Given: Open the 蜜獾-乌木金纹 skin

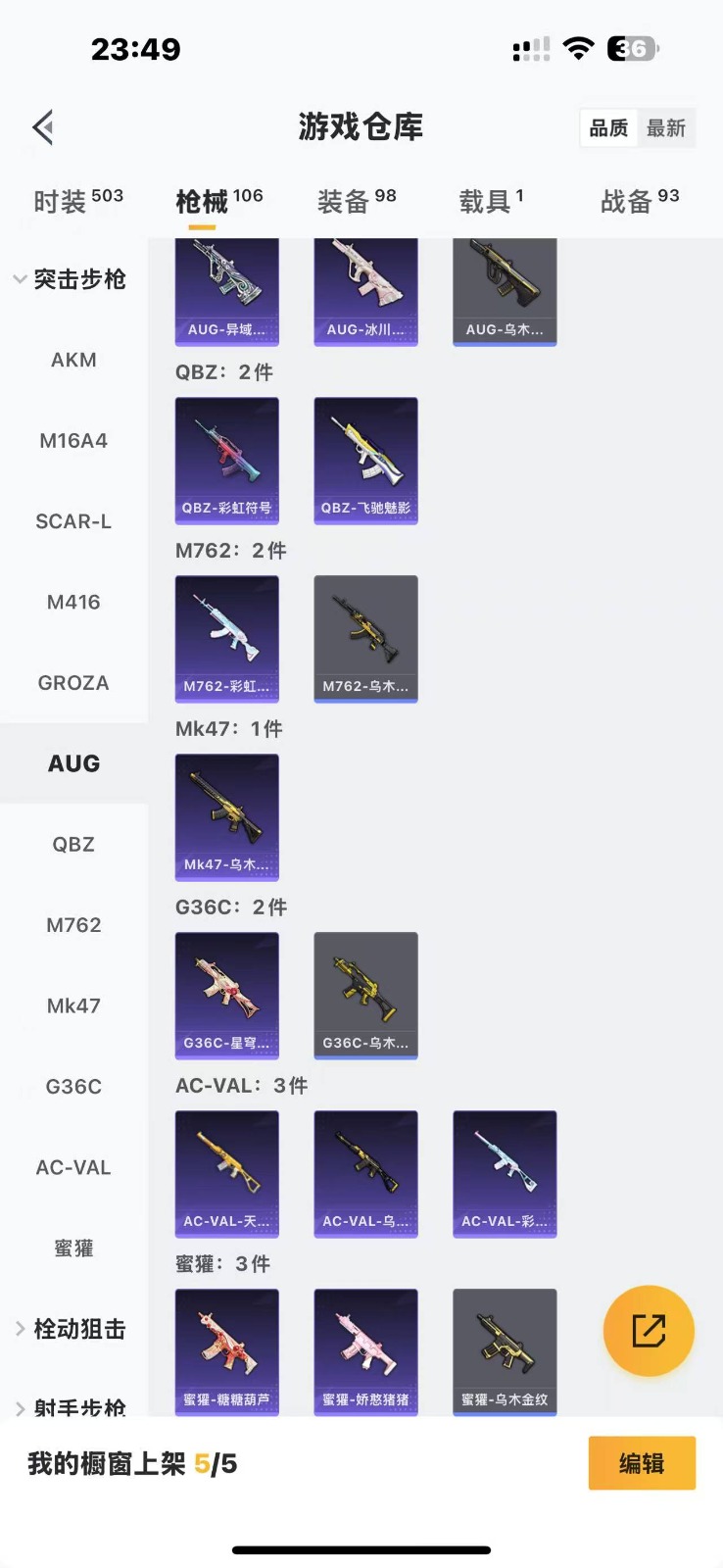Looking at the screenshot, I should 505,1350.
